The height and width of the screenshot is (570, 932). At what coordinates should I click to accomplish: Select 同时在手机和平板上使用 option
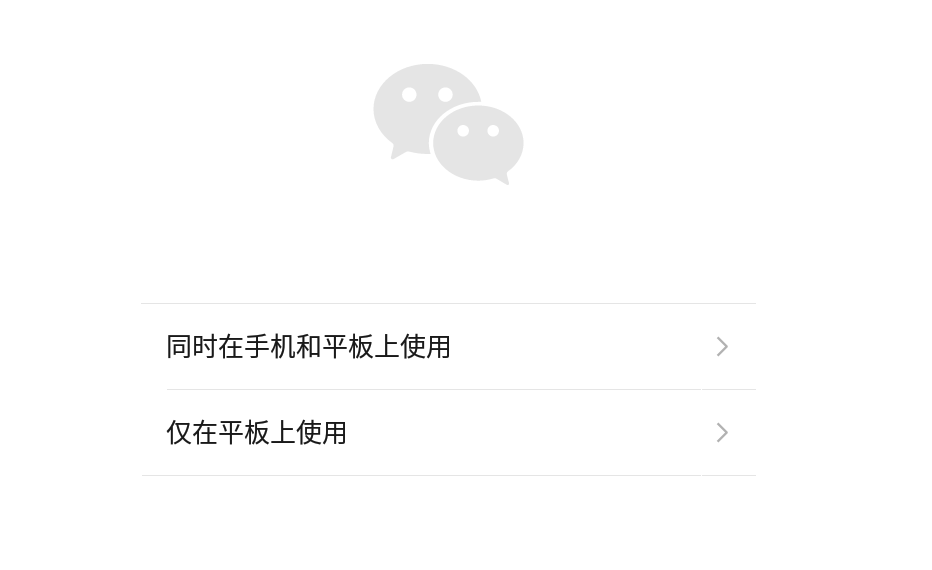[448, 347]
